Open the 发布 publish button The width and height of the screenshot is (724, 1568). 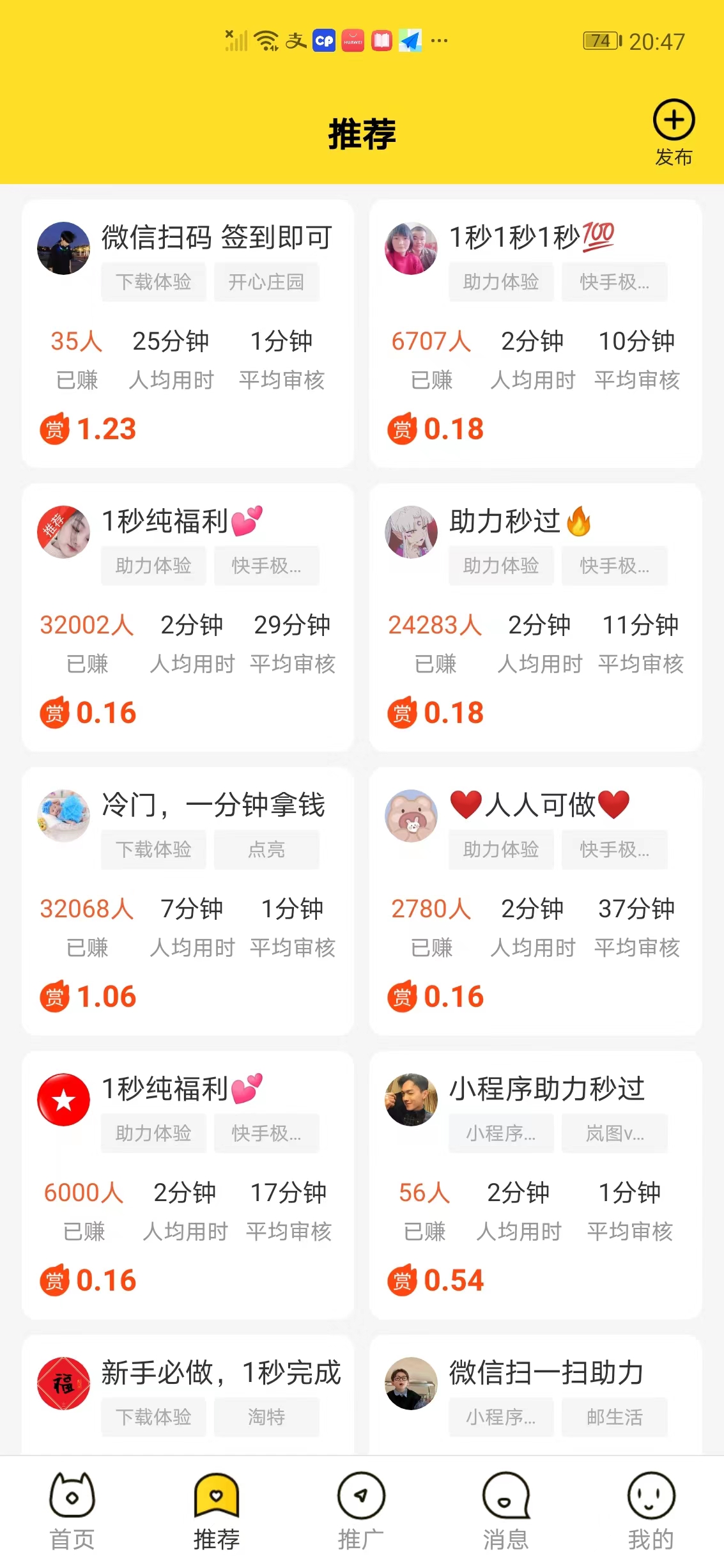pos(674,132)
